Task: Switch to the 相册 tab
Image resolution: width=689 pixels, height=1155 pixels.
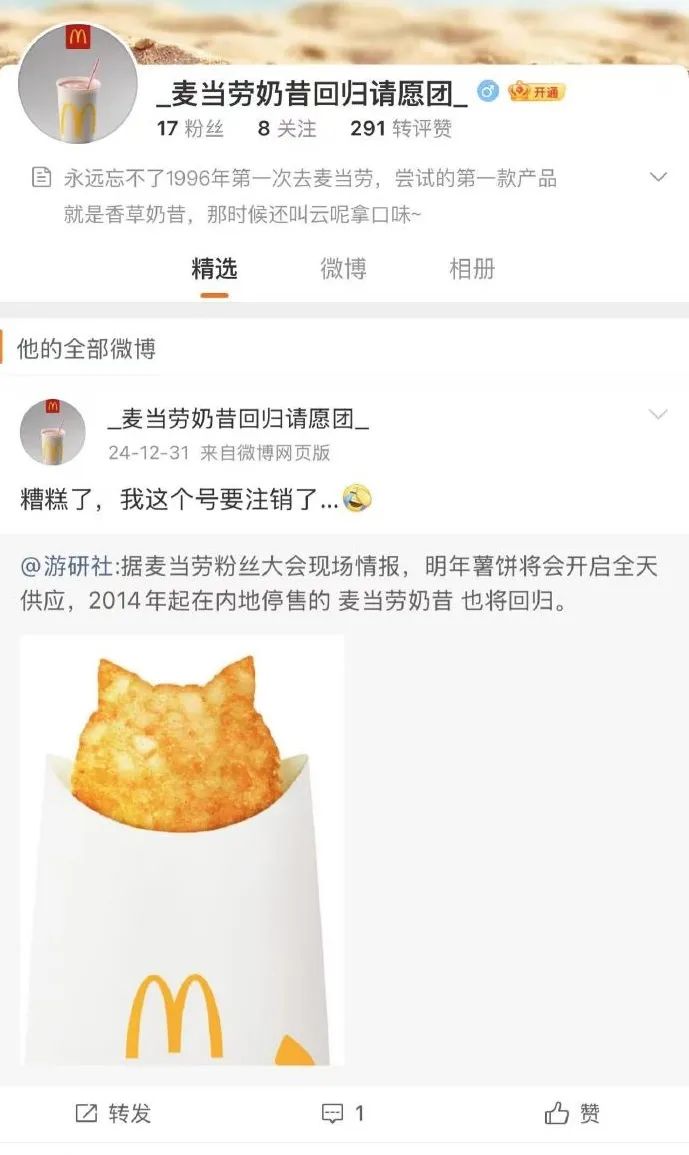Action: tap(471, 268)
